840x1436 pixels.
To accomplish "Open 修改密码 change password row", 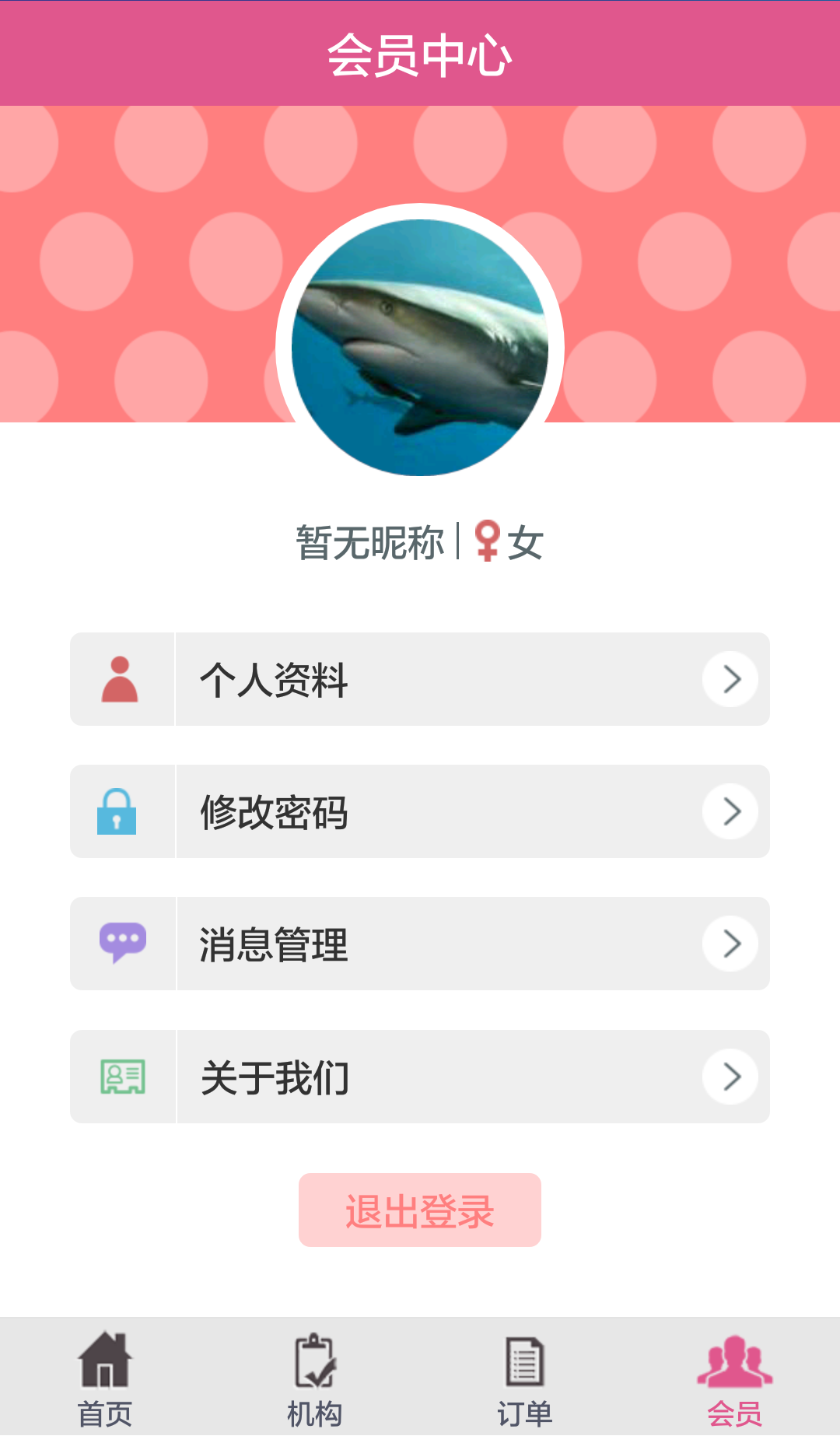I will tap(420, 811).
